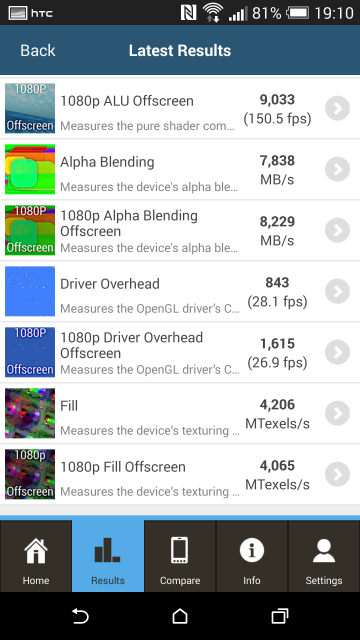Image resolution: width=360 pixels, height=640 pixels.
Task: Switch to the Home tab
Action: tap(36, 556)
